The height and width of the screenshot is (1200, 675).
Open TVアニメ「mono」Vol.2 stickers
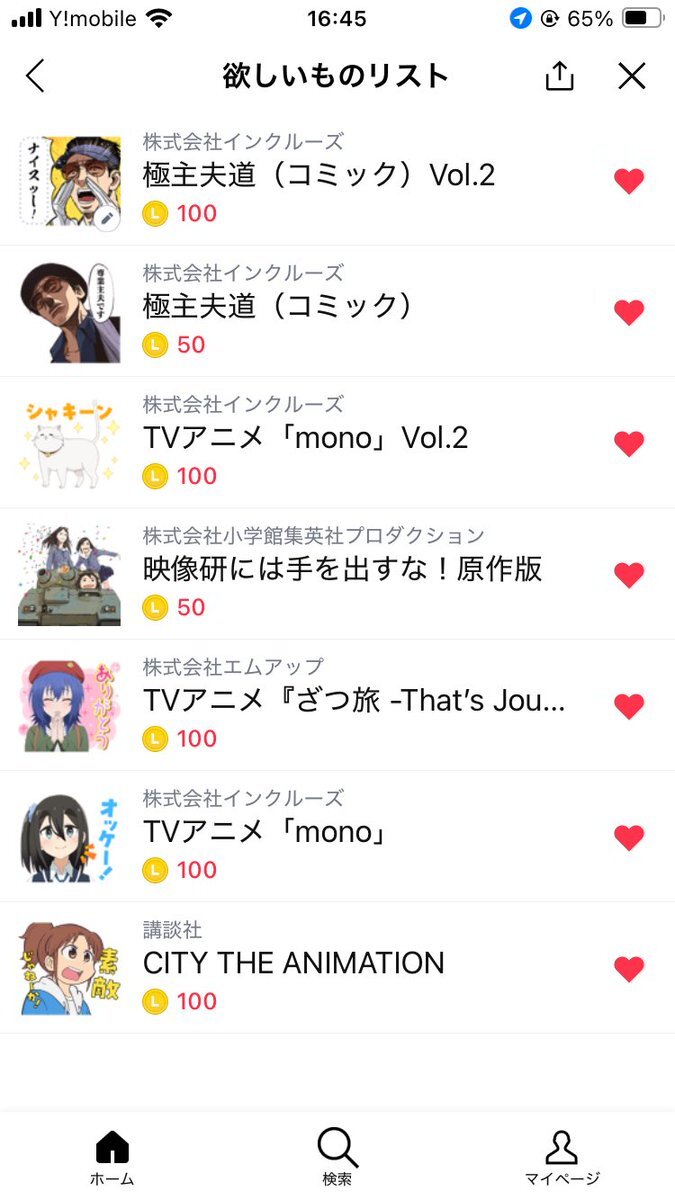point(305,438)
